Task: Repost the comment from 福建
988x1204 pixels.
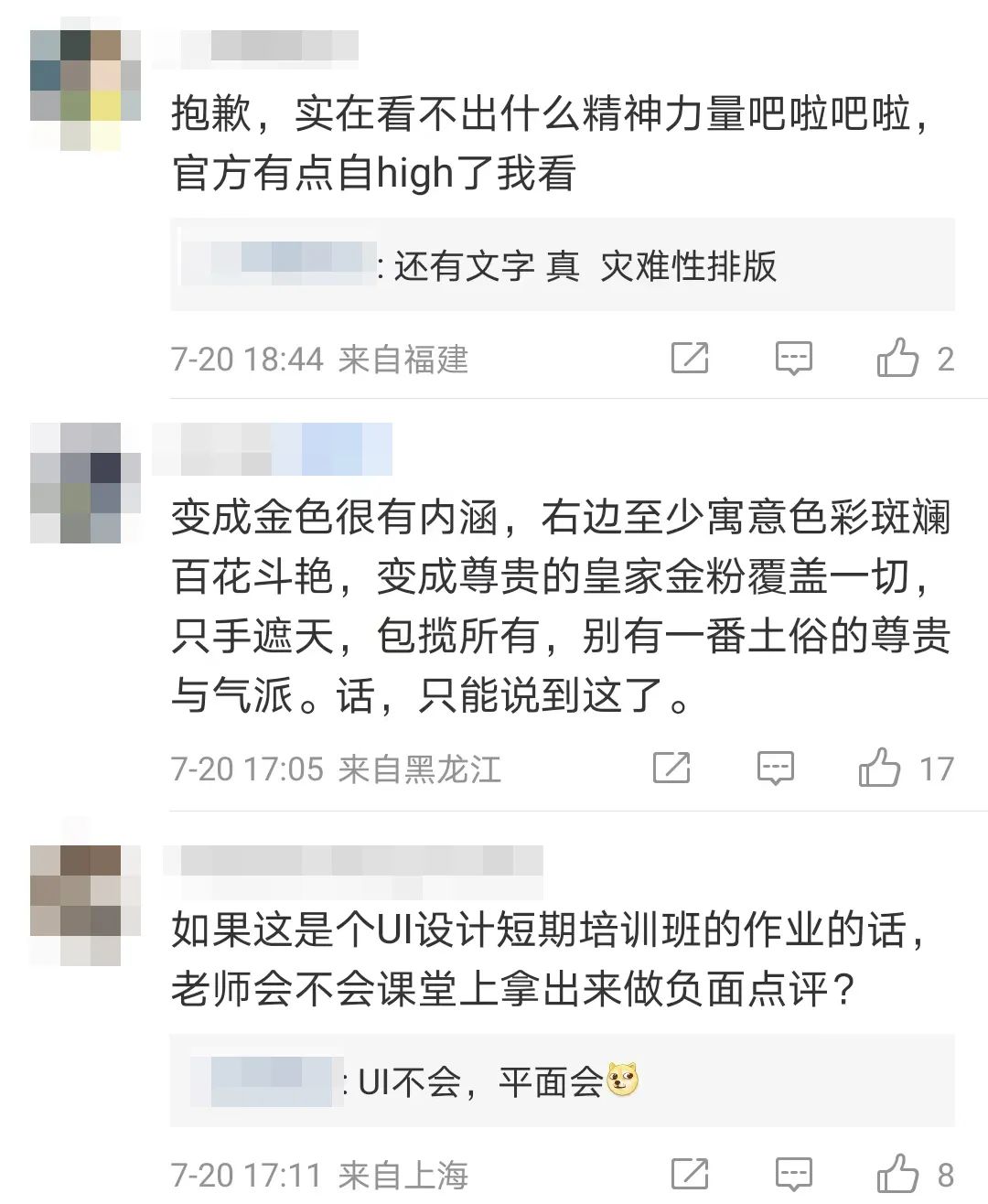Action: point(690,359)
